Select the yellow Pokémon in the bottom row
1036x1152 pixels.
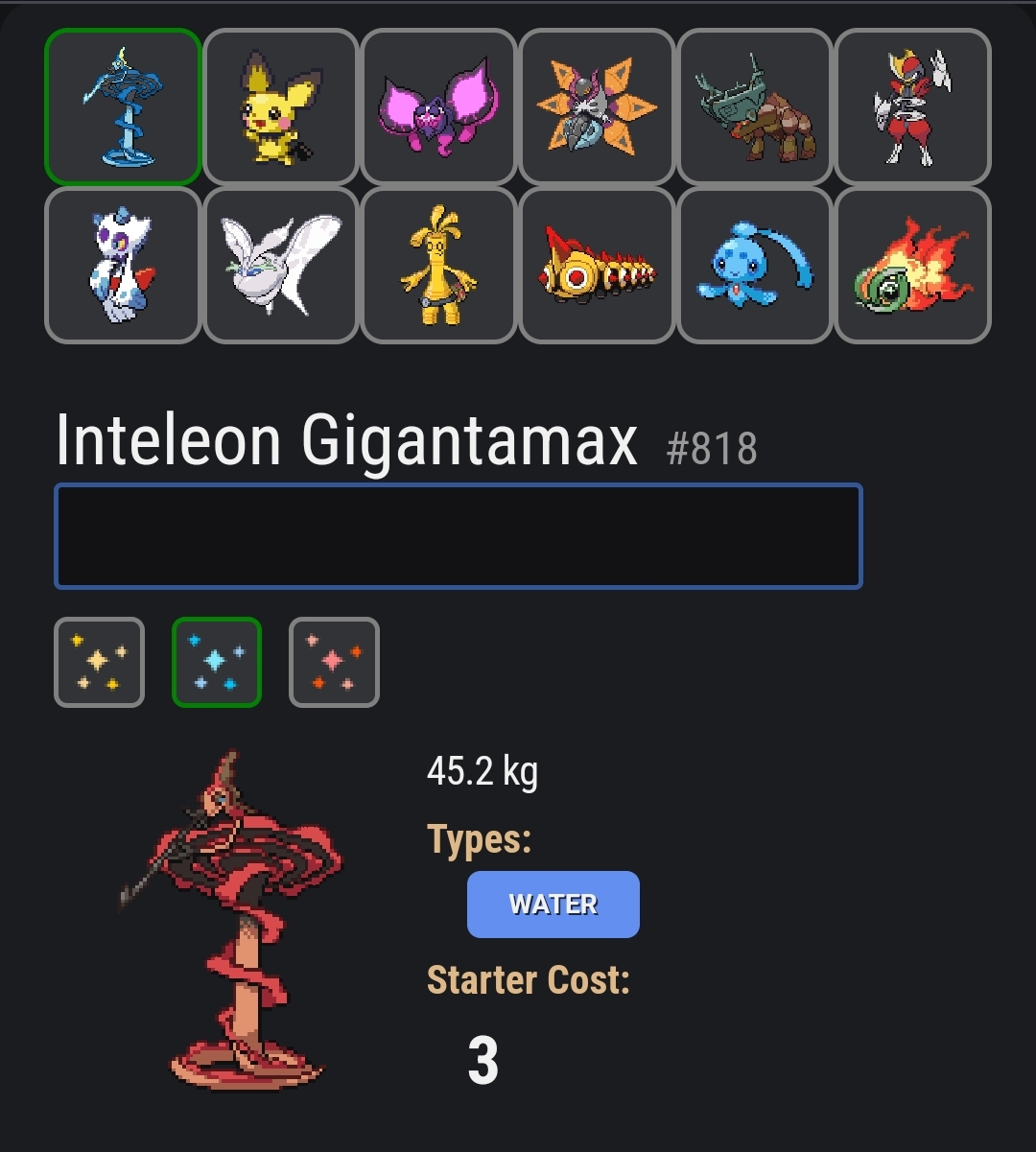[x=438, y=265]
